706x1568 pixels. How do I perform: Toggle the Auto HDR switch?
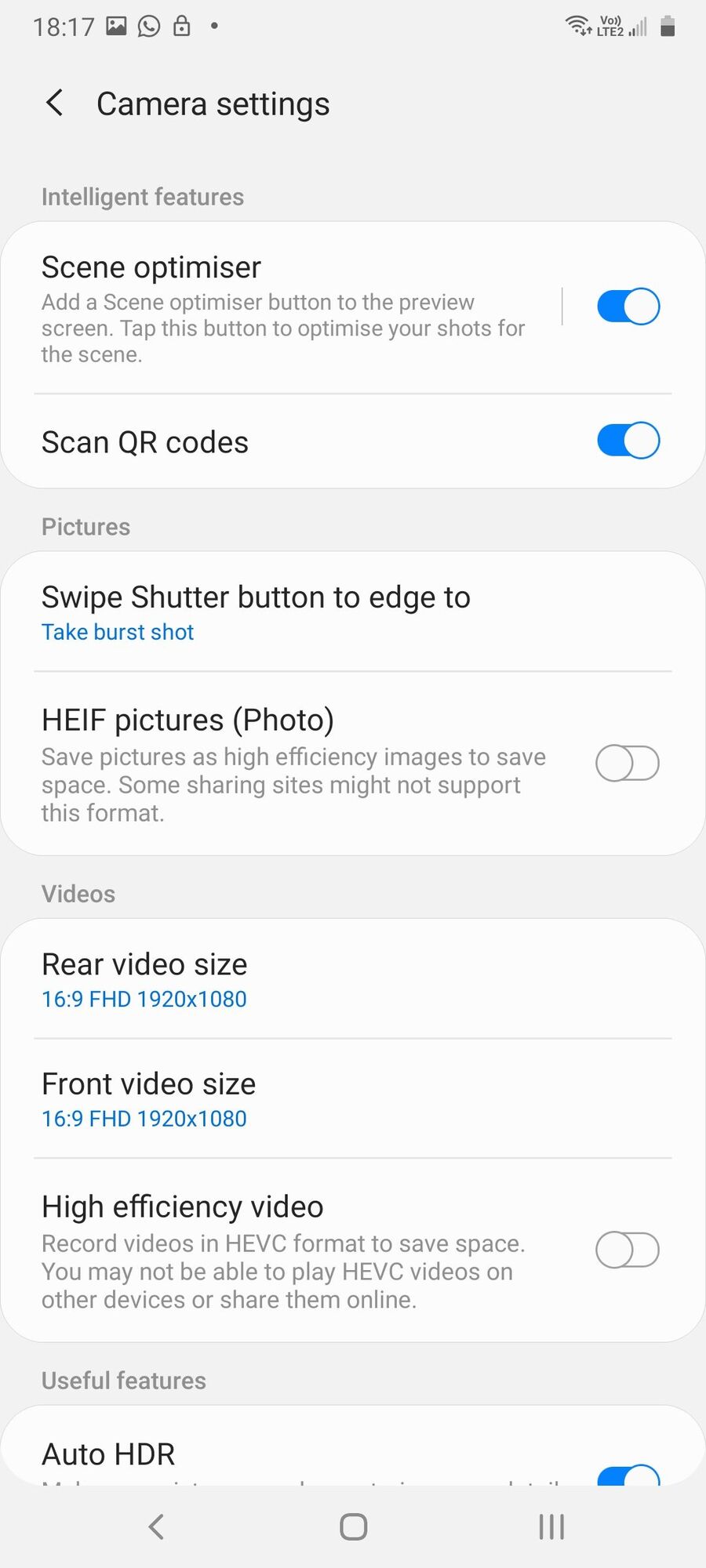(x=628, y=1475)
